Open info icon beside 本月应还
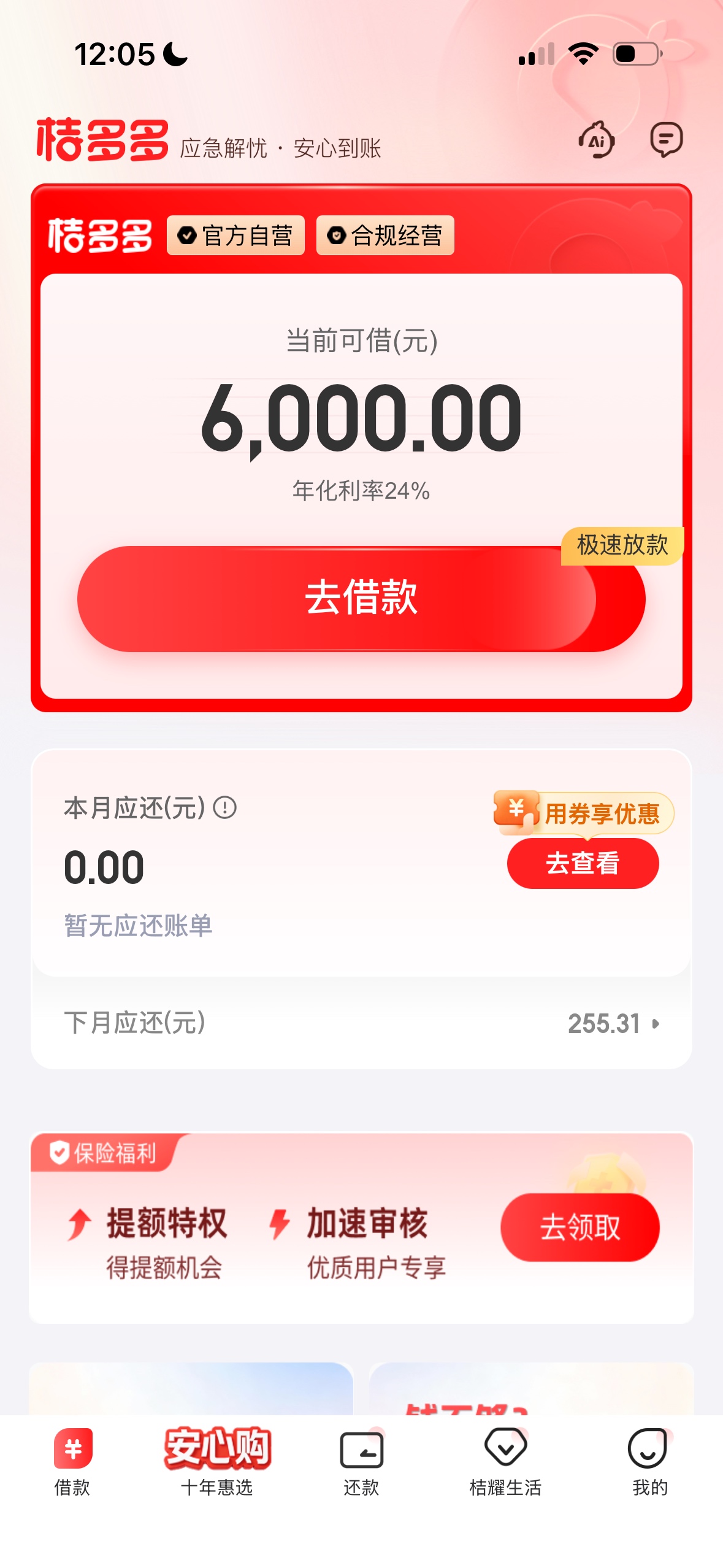Viewport: 723px width, 1568px height. tap(225, 807)
